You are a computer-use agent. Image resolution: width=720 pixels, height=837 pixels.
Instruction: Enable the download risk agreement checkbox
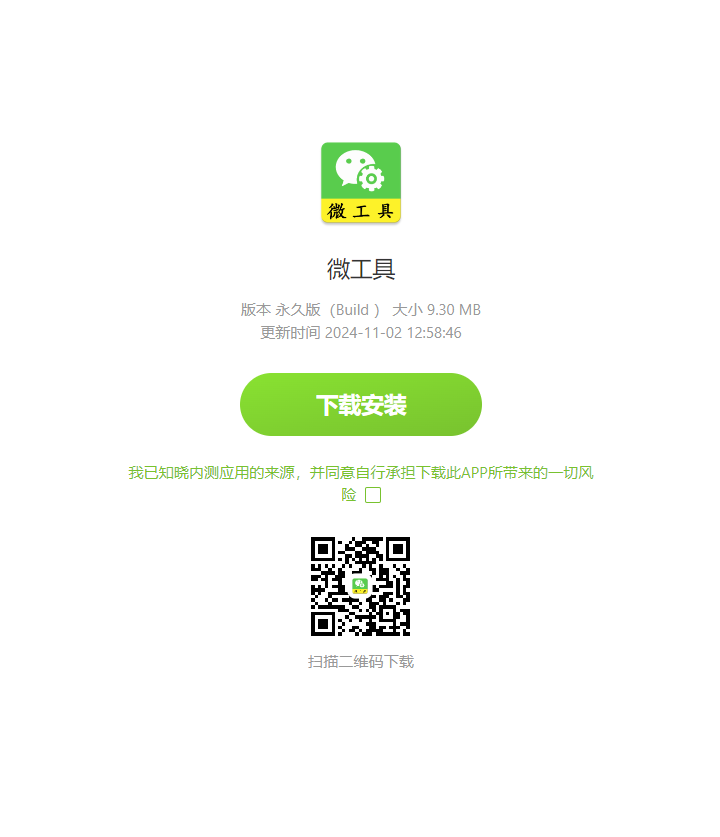pos(374,495)
